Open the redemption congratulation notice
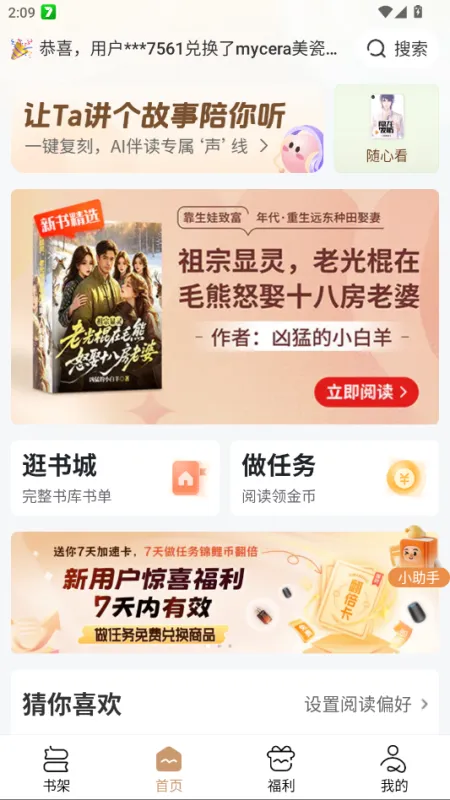Image resolution: width=450 pixels, height=800 pixels. (x=174, y=49)
